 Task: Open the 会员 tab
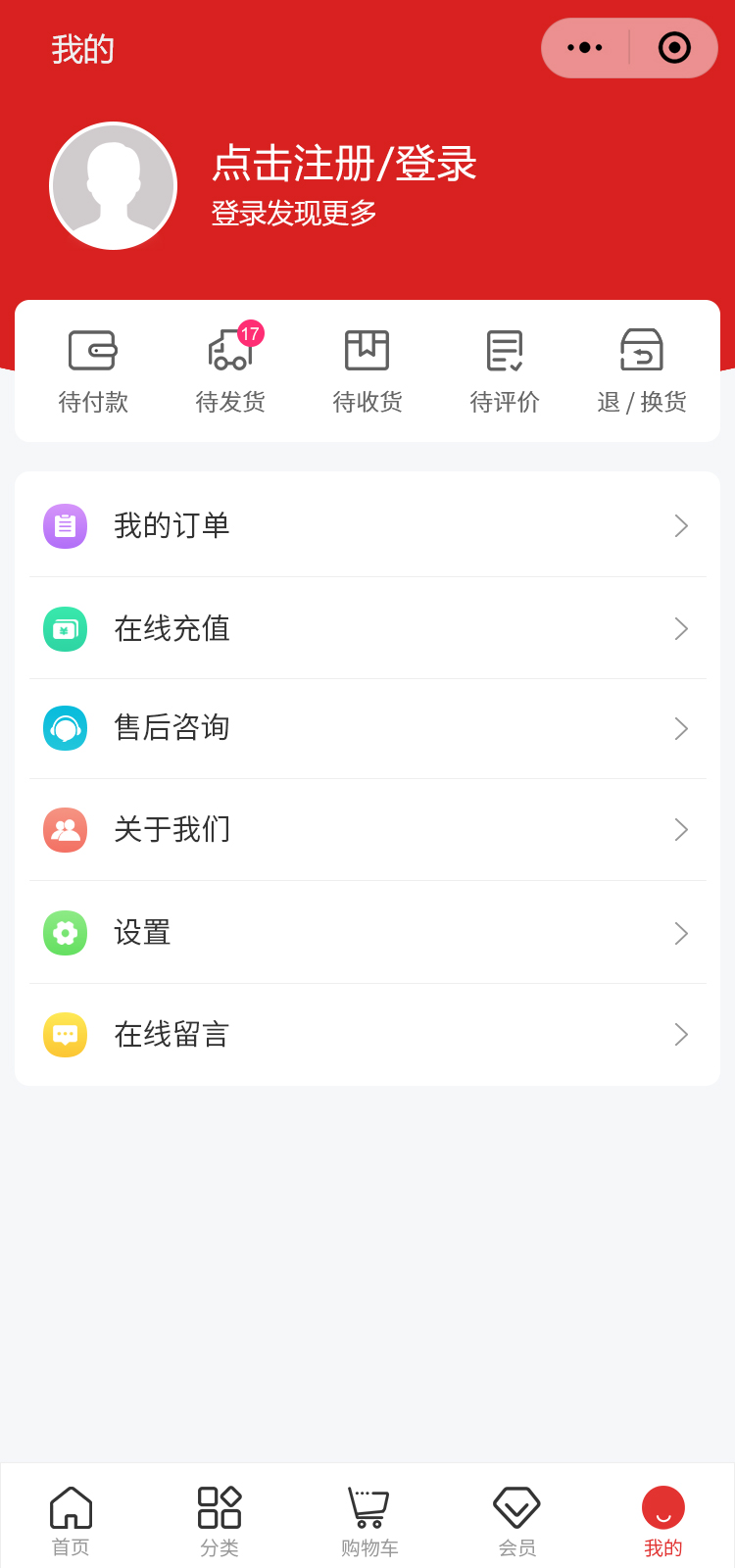pos(516,1519)
